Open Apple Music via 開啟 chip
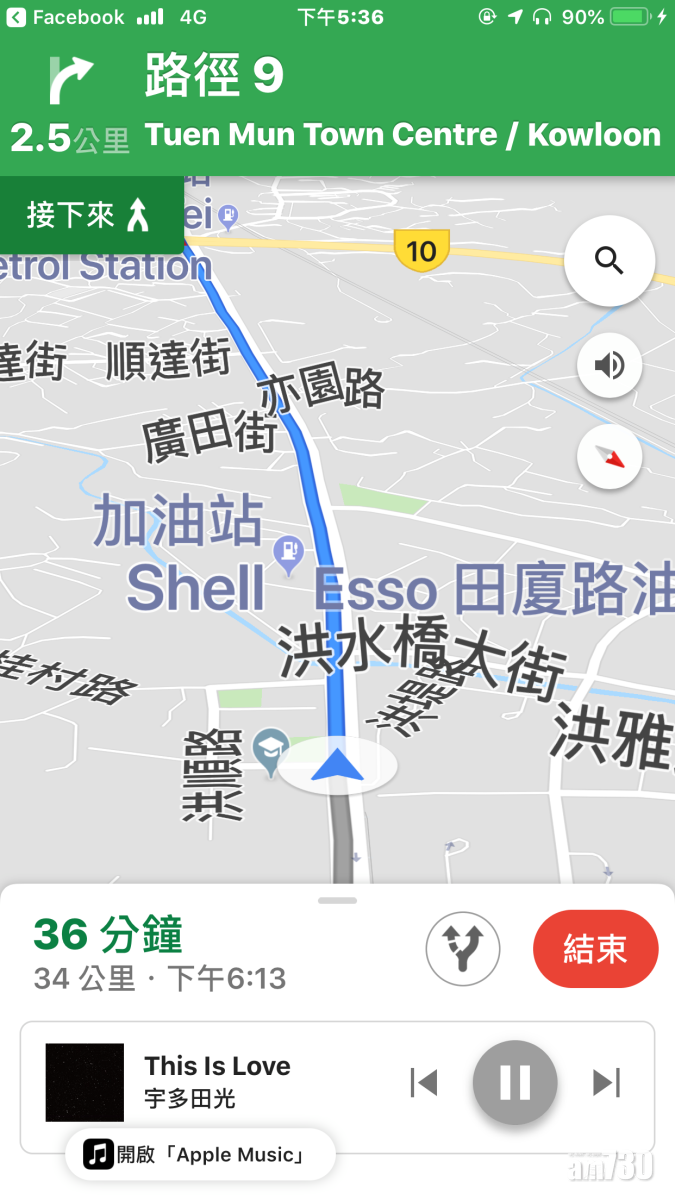This screenshot has width=675, height=1200. tap(200, 1155)
